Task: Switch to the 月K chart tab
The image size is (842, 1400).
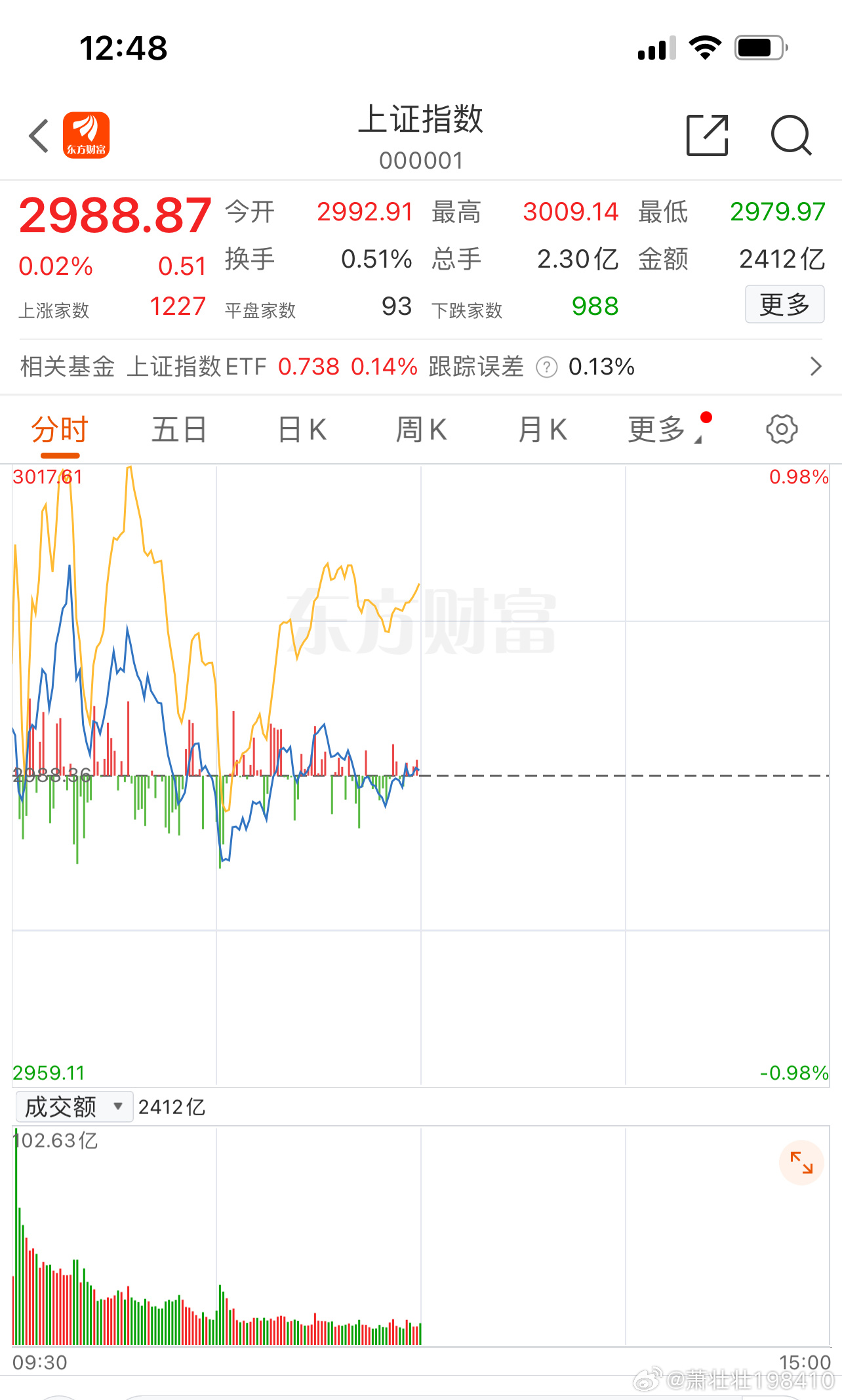Action: tap(542, 430)
